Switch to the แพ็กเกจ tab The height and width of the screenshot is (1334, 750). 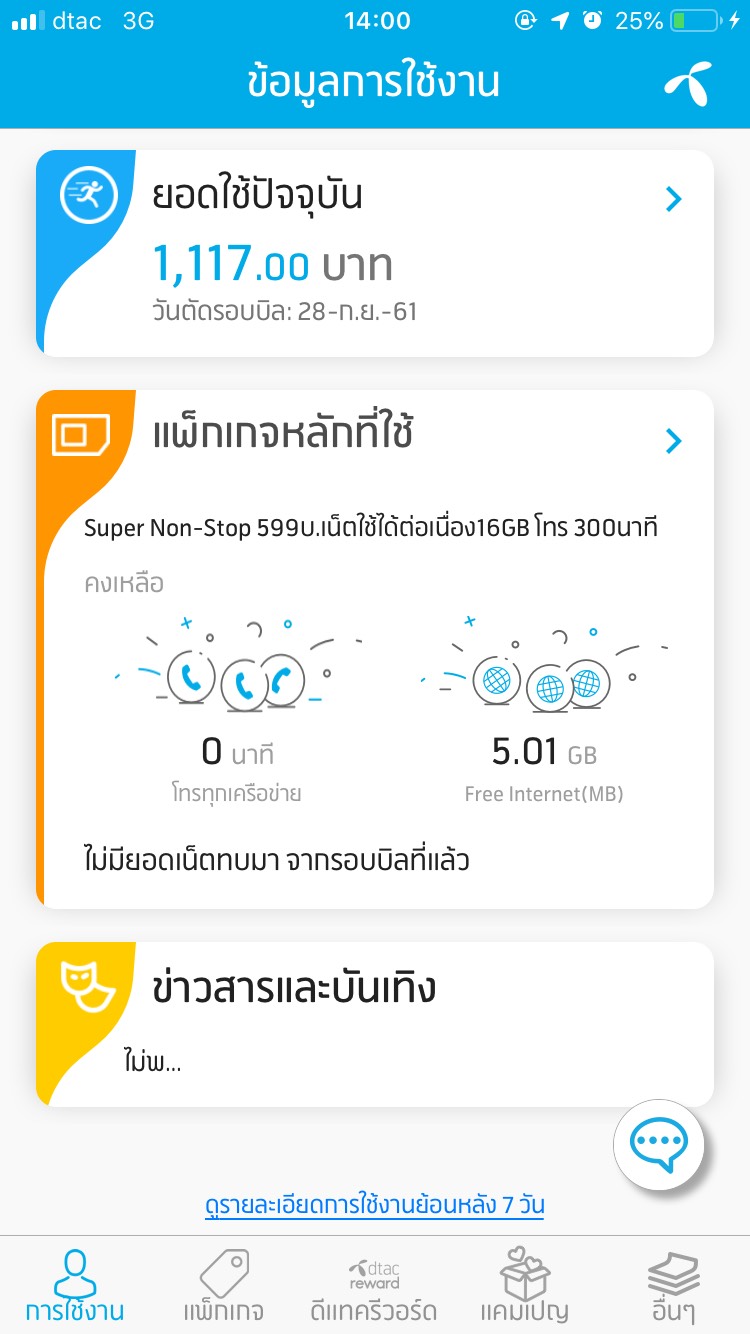(x=225, y=1286)
